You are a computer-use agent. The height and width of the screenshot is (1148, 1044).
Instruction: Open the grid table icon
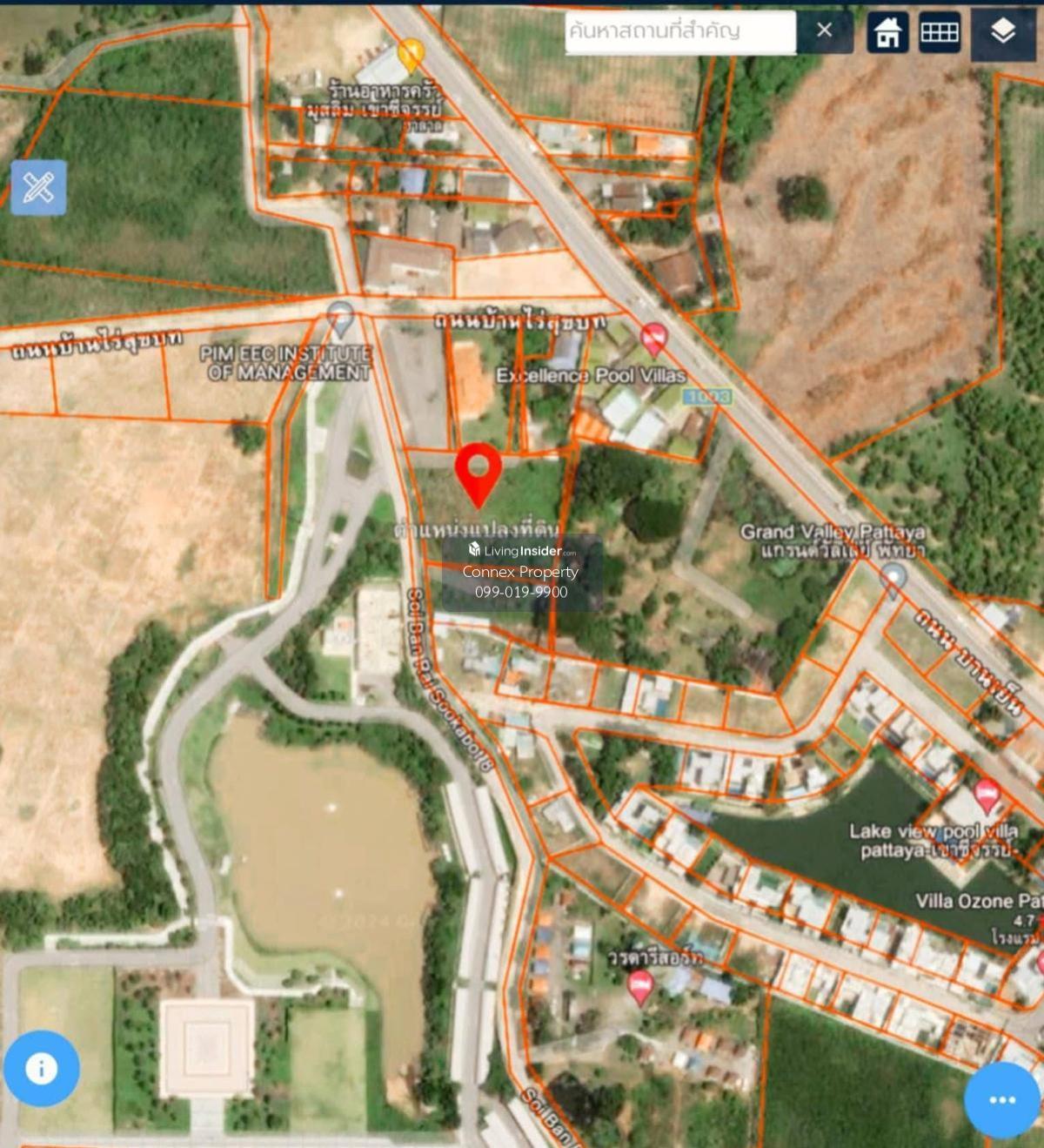(940, 33)
